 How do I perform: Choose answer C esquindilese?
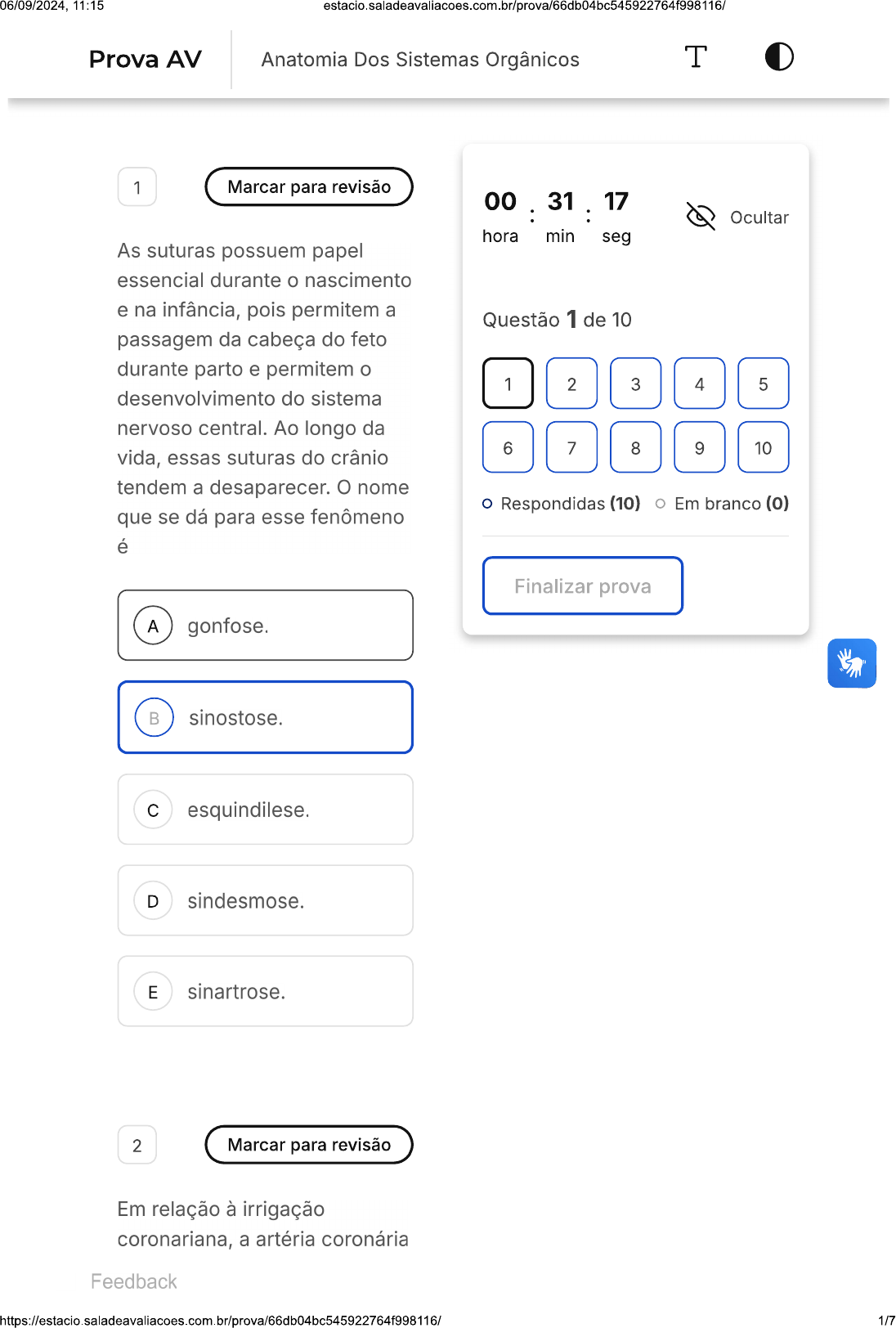click(x=266, y=810)
